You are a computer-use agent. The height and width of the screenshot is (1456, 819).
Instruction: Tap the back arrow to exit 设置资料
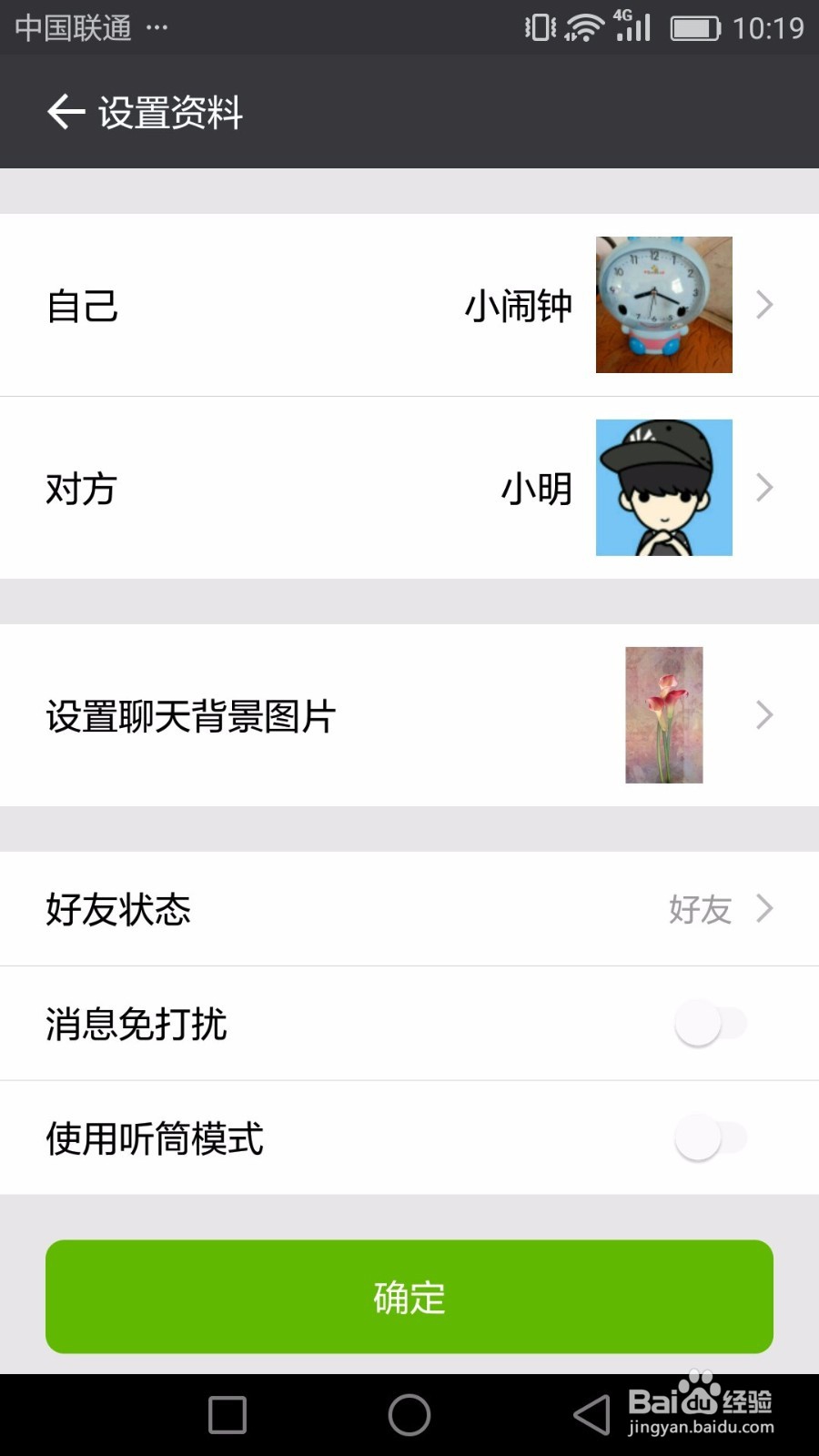[x=64, y=111]
